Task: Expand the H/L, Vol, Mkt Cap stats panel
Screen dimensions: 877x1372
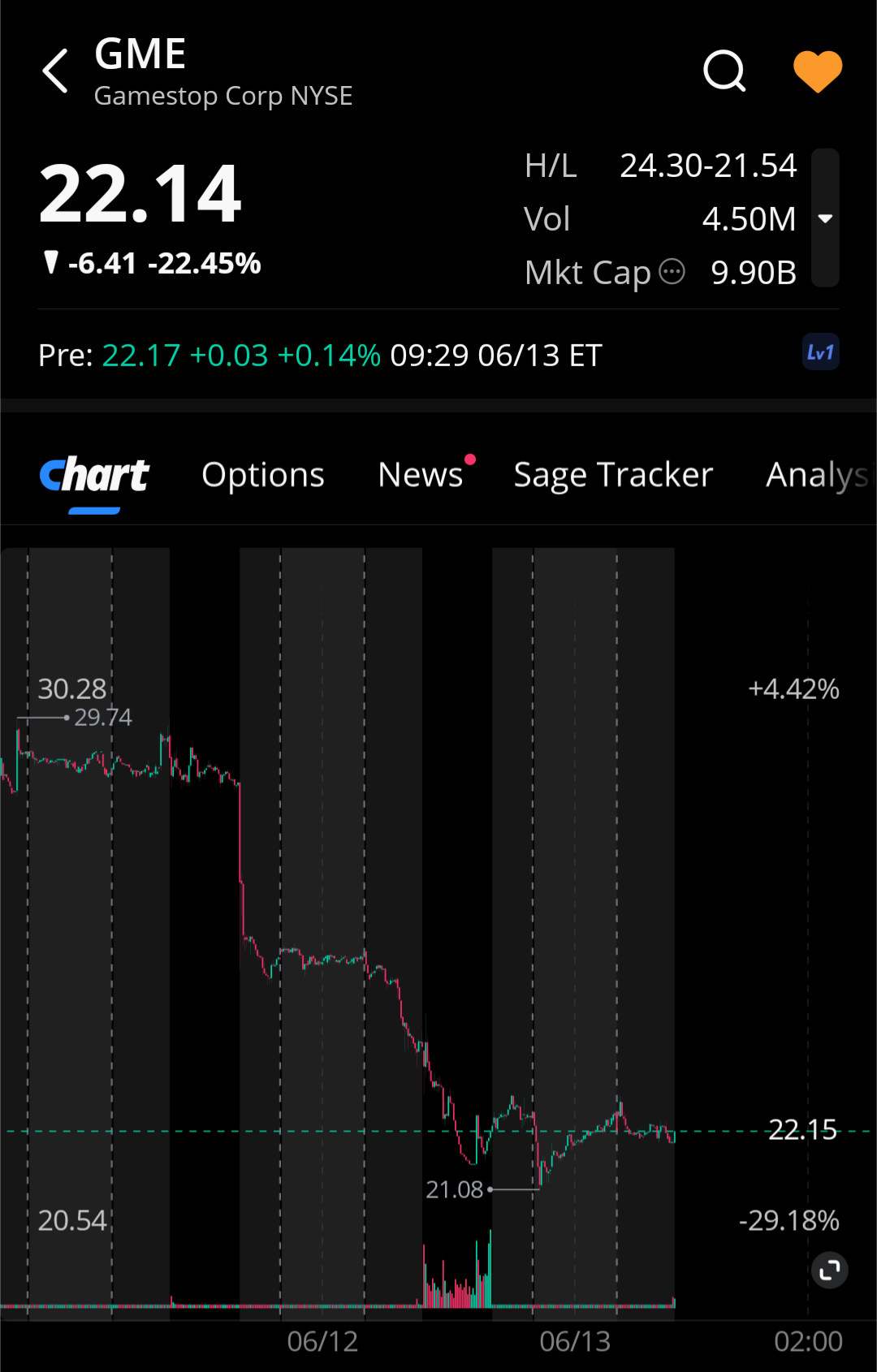Action: 825,218
